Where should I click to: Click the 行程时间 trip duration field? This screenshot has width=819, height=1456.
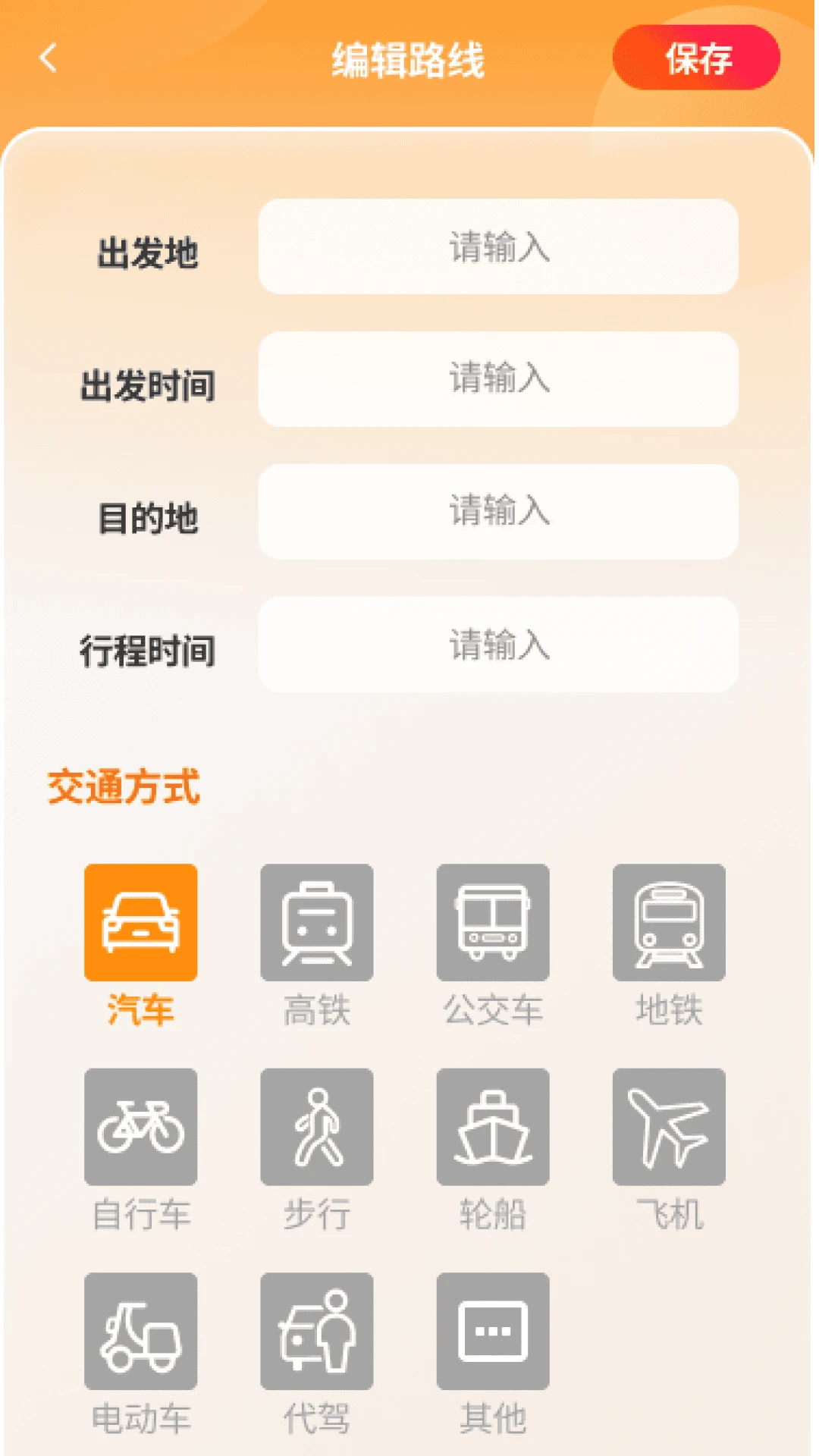498,645
